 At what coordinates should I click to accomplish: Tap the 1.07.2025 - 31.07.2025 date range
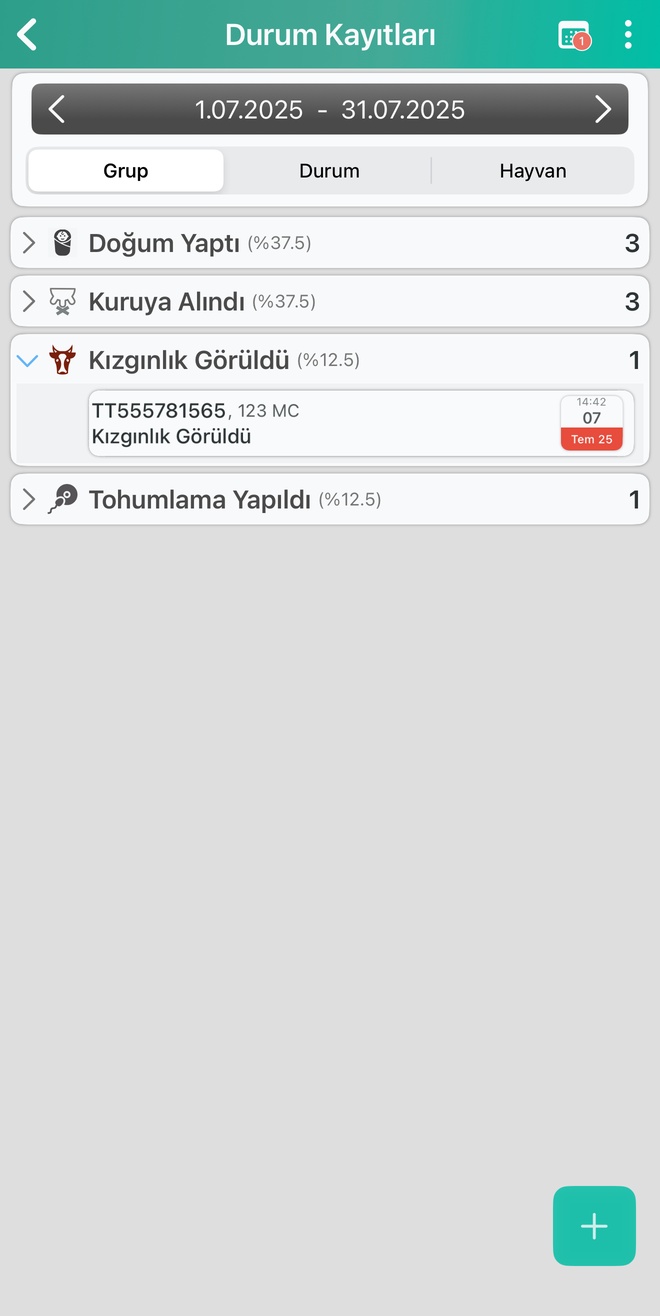(x=330, y=109)
